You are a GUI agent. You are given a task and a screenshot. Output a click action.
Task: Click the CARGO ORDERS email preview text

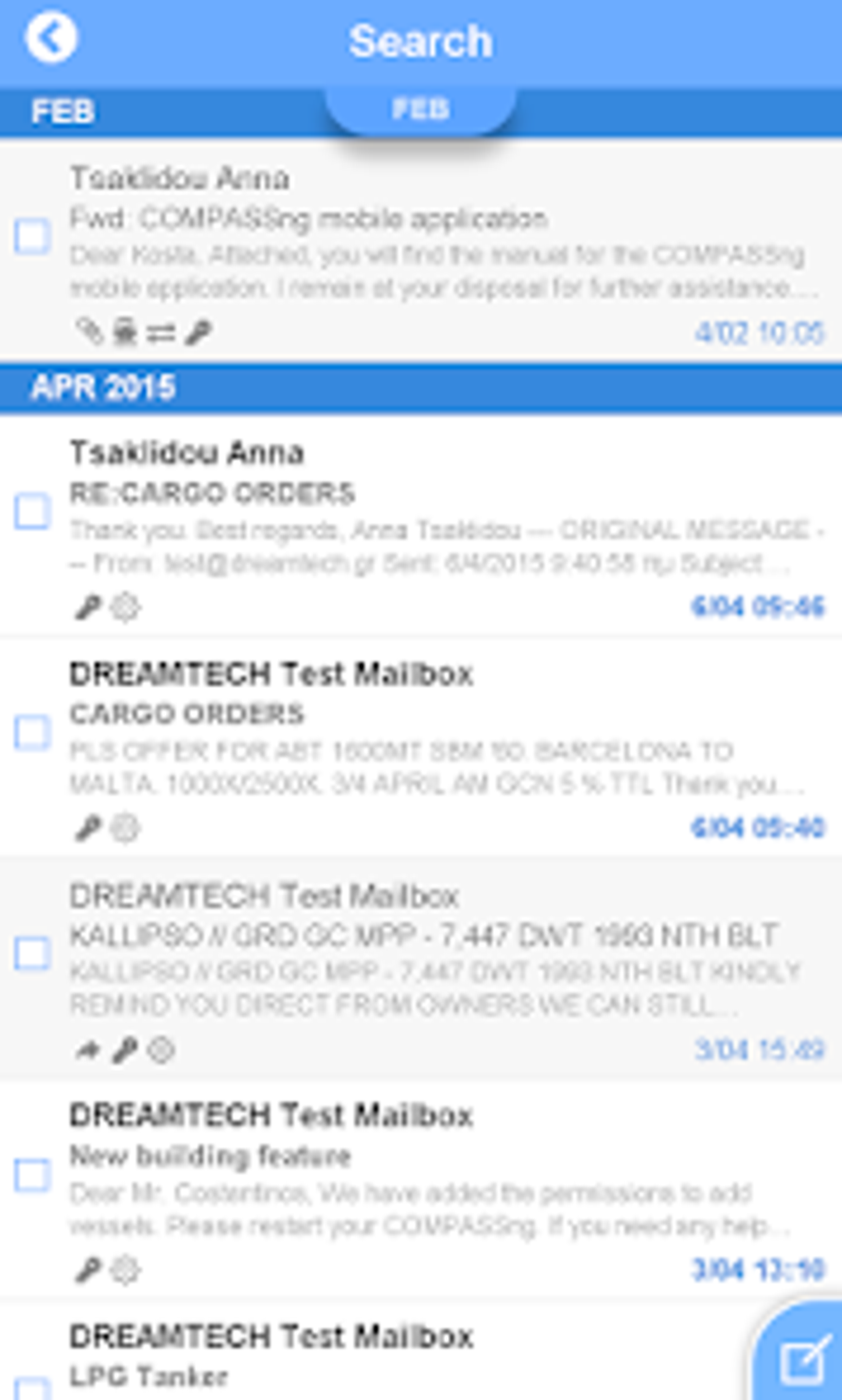(x=413, y=768)
